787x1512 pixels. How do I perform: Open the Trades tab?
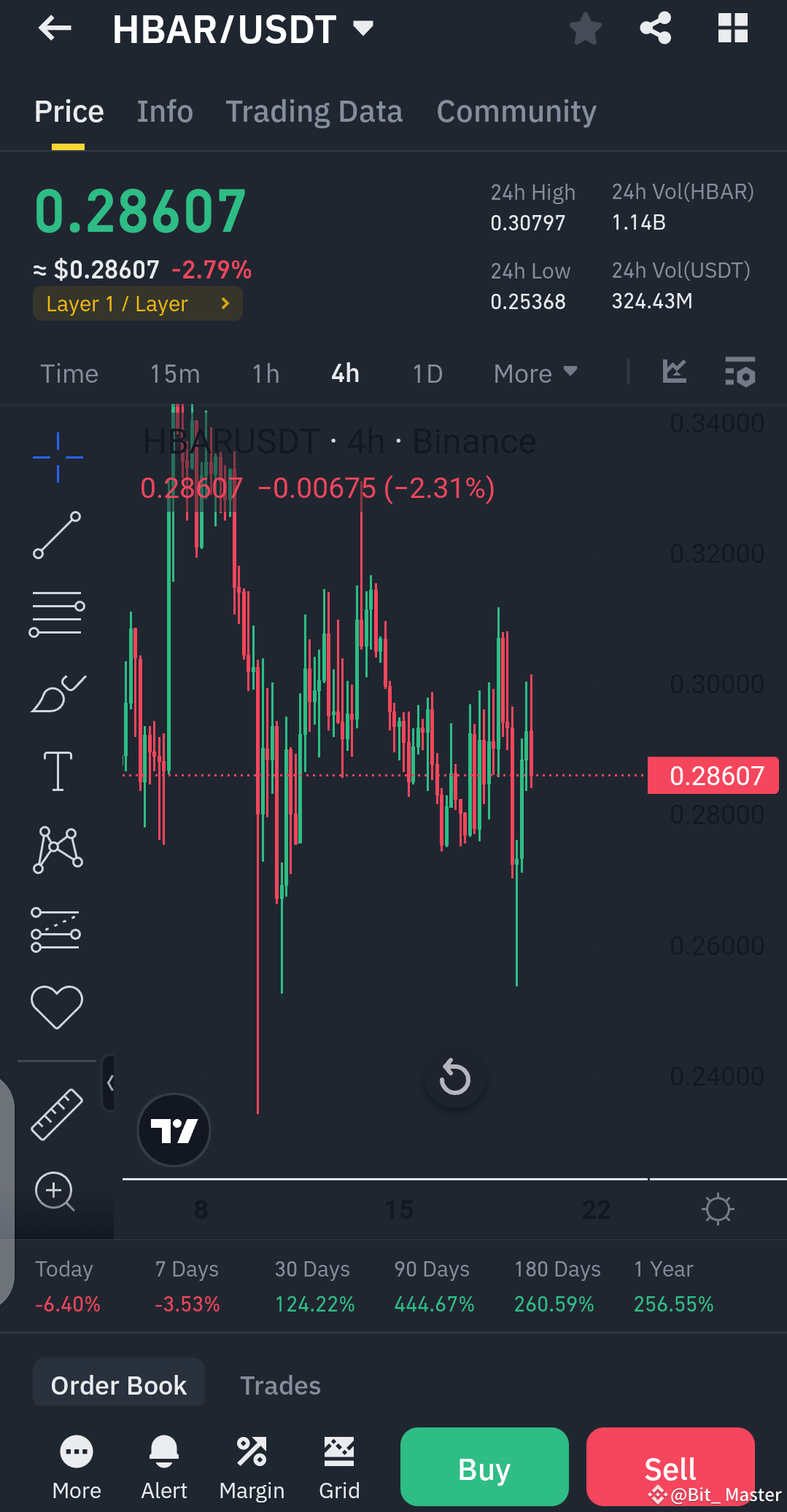coord(280,1384)
